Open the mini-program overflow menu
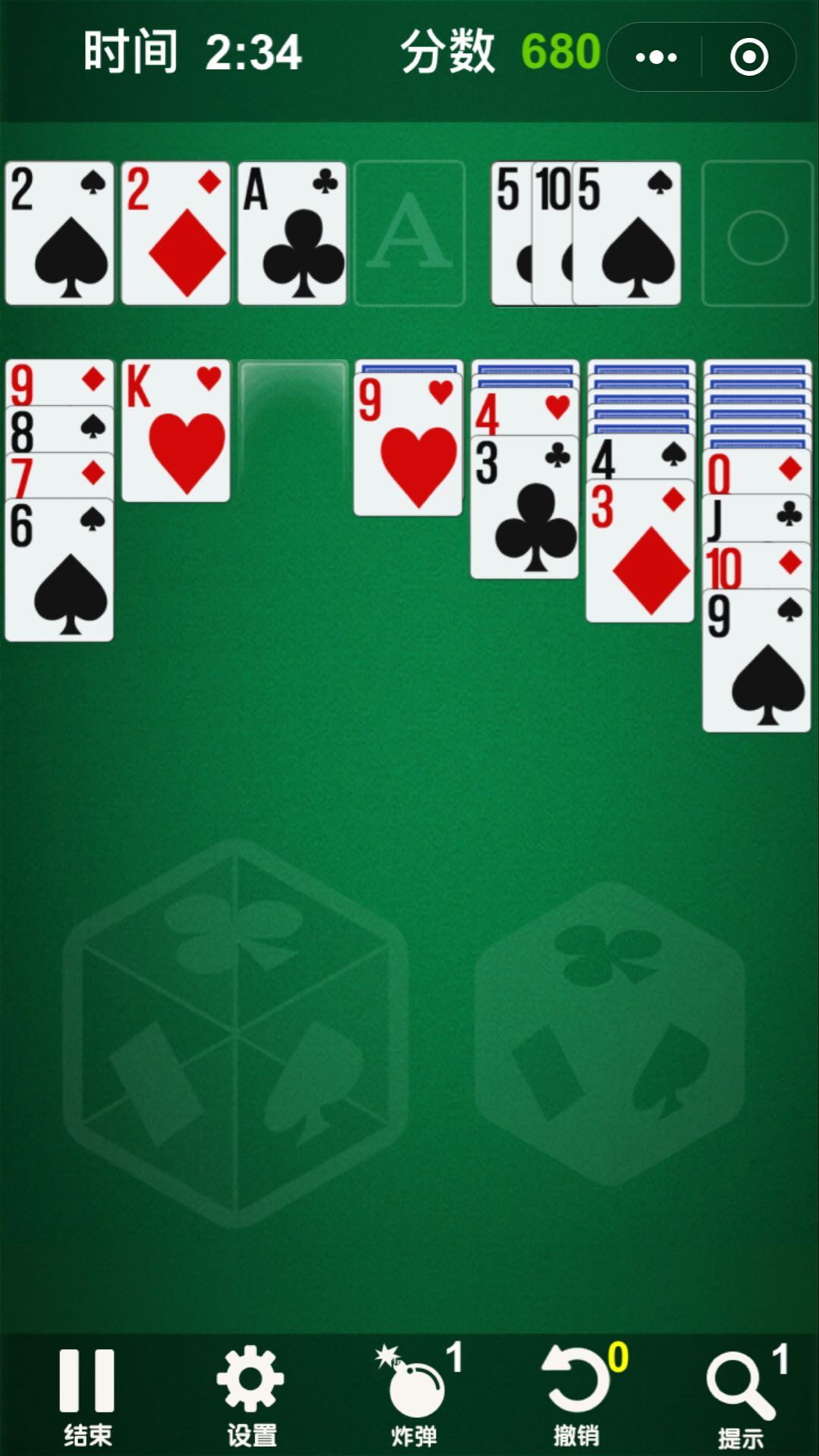This screenshot has width=819, height=1456. pyautogui.click(x=656, y=57)
